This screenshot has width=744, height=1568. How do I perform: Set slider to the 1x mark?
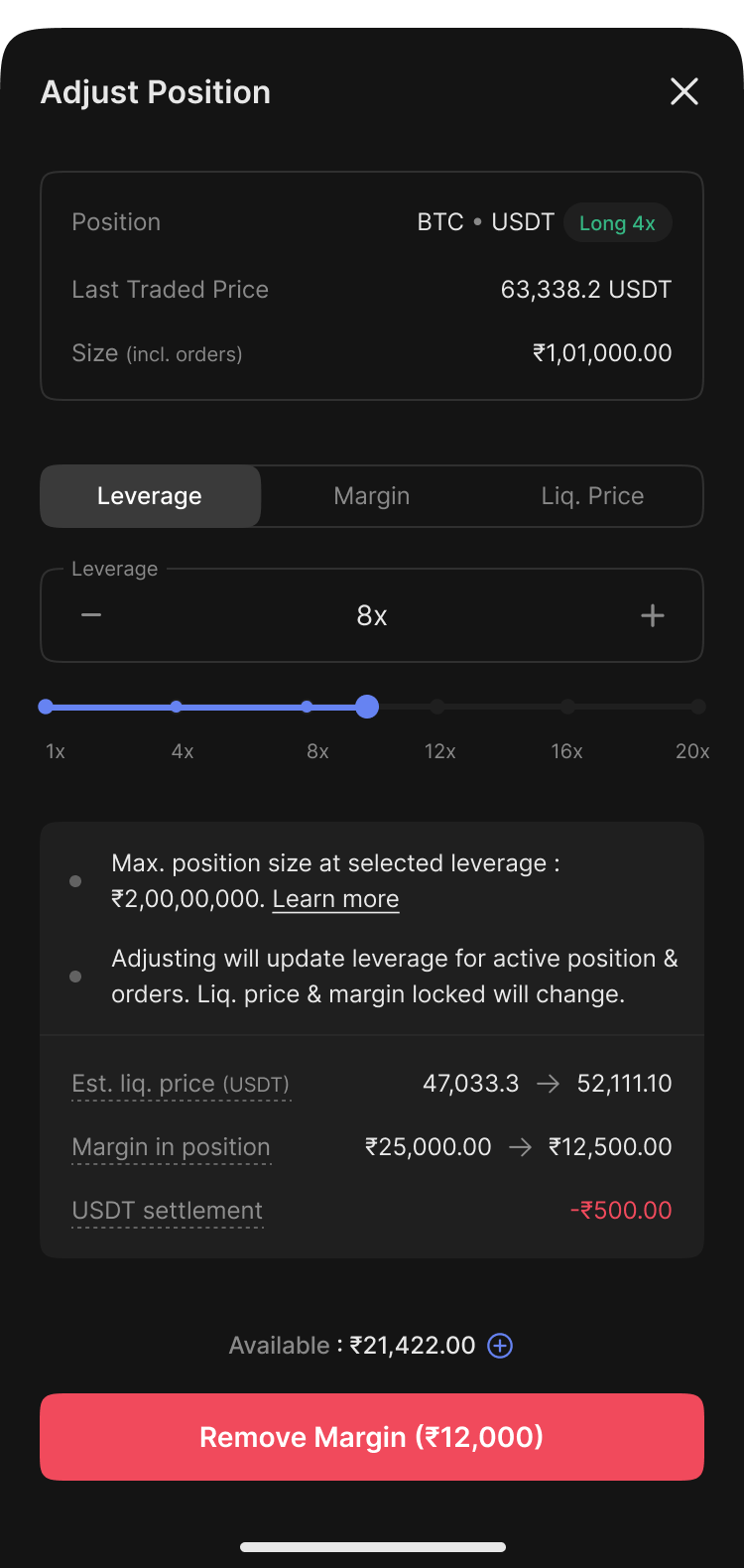click(46, 707)
